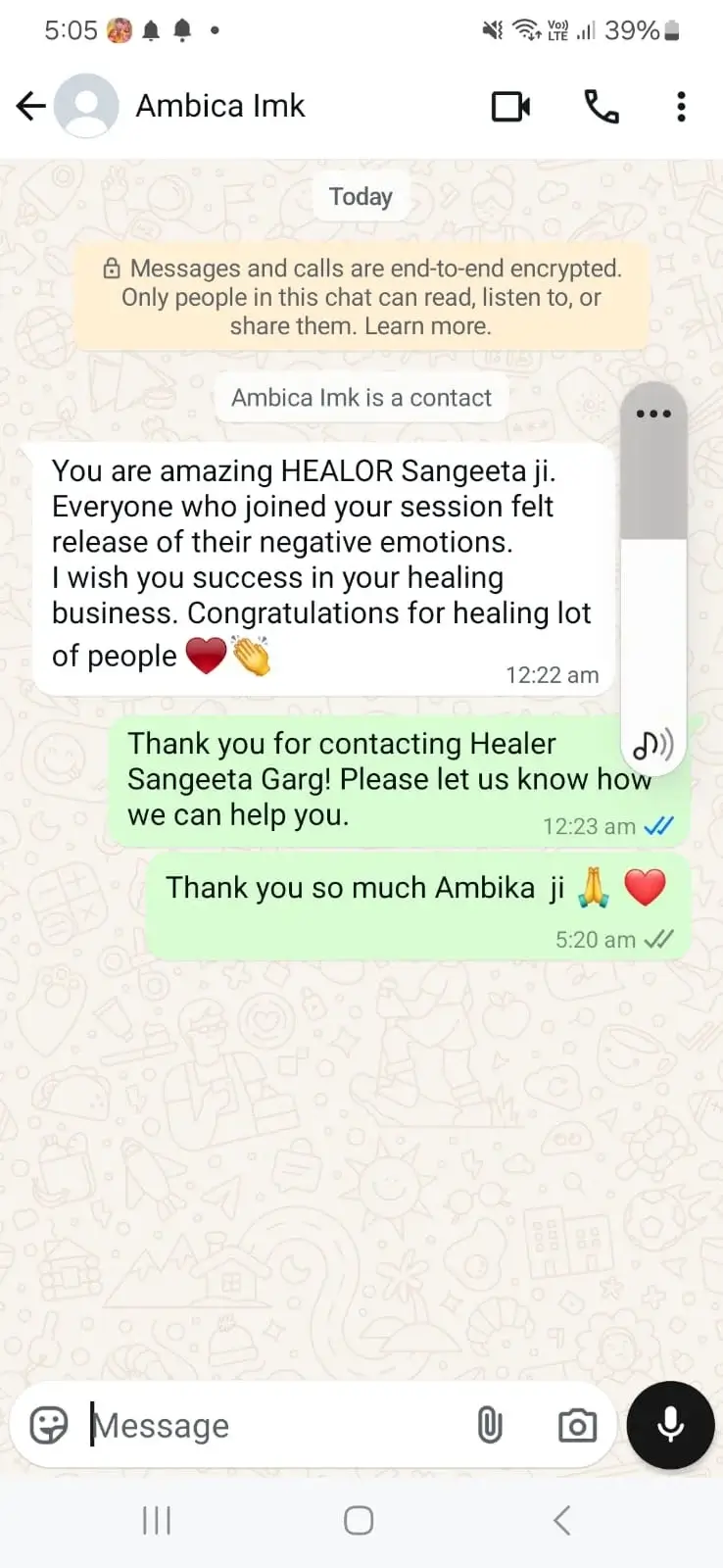This screenshot has height=1568, width=723.
Task: Tap the encryption notice to learn more
Action: click(361, 297)
